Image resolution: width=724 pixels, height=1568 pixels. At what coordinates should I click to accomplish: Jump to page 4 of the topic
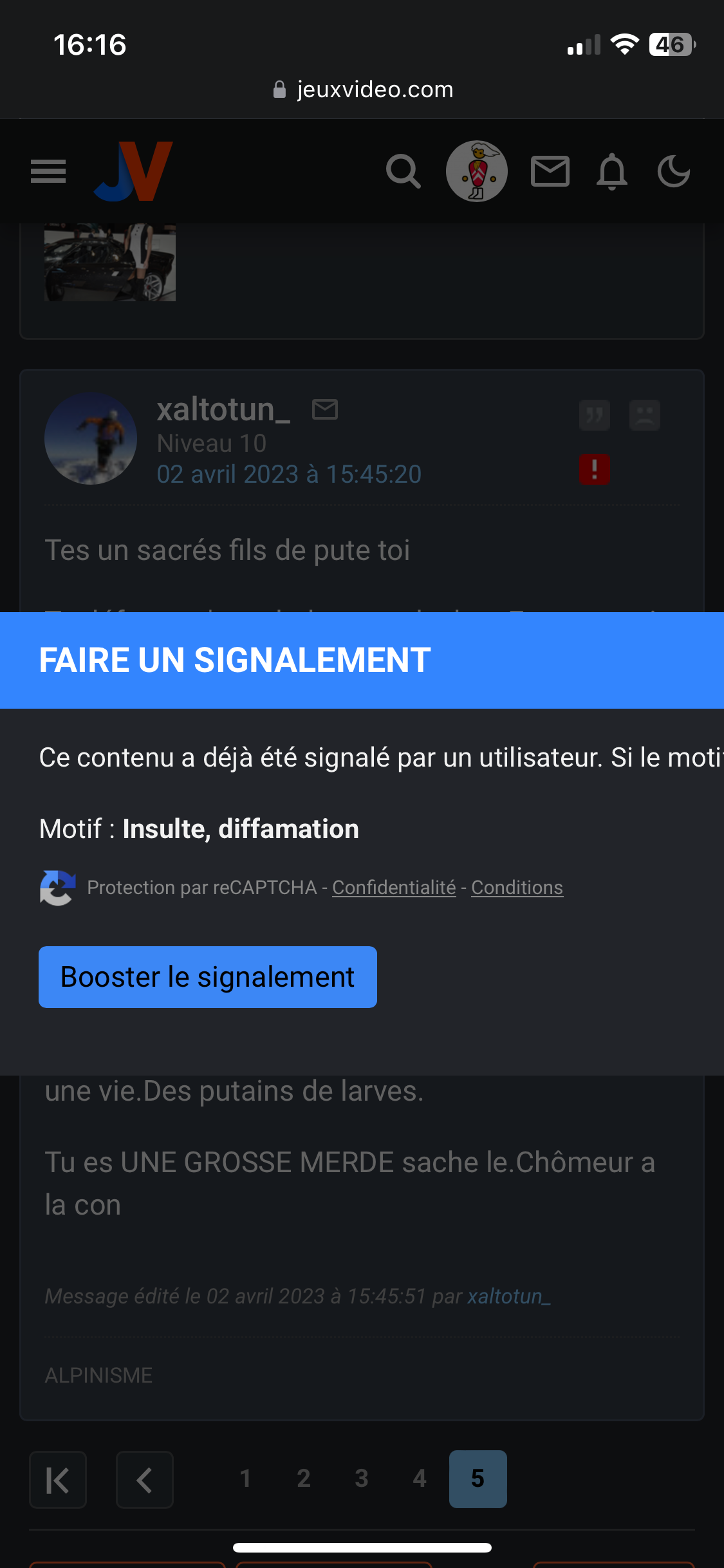point(420,1479)
